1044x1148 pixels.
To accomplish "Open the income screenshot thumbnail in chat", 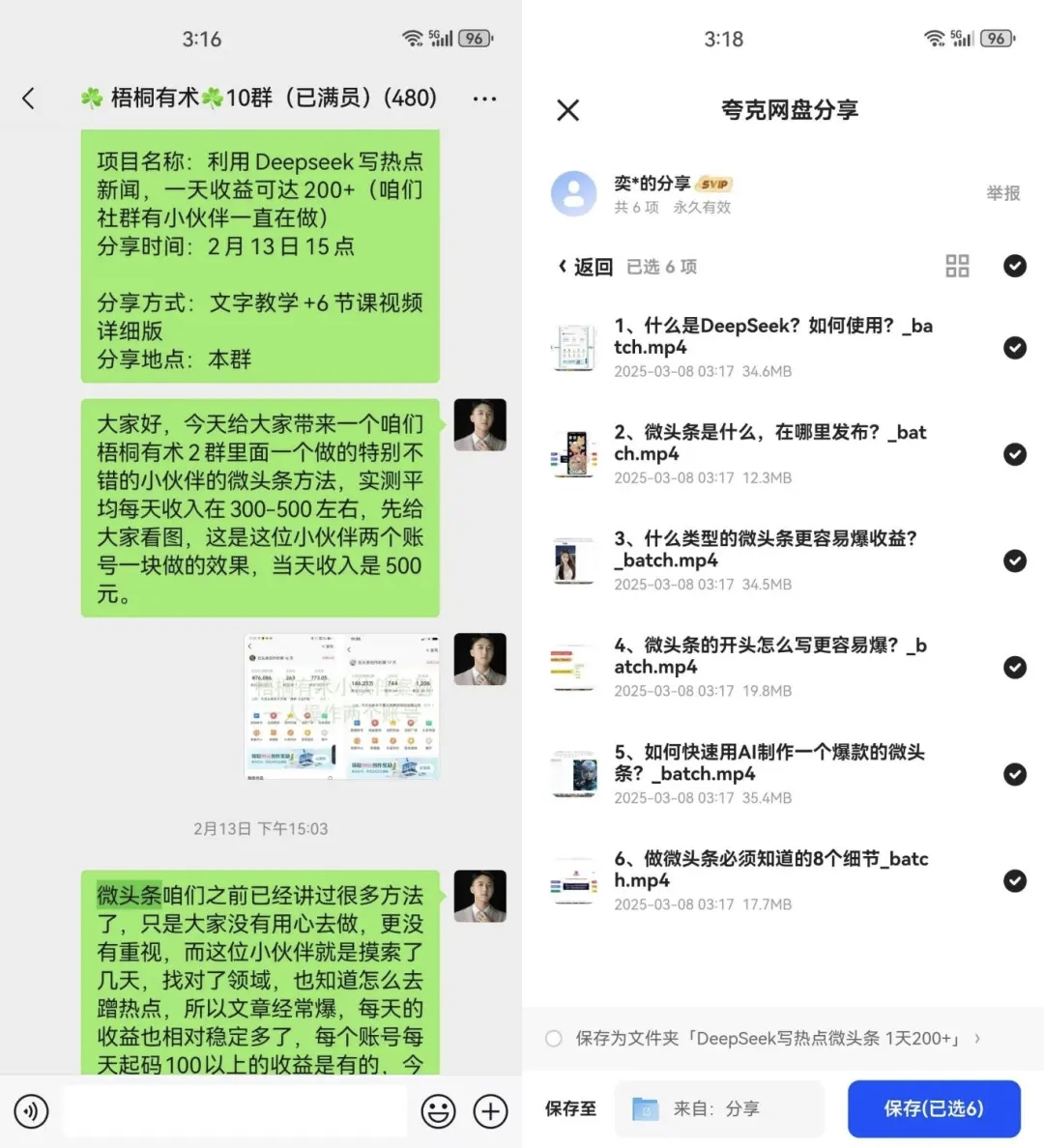I will coord(341,708).
